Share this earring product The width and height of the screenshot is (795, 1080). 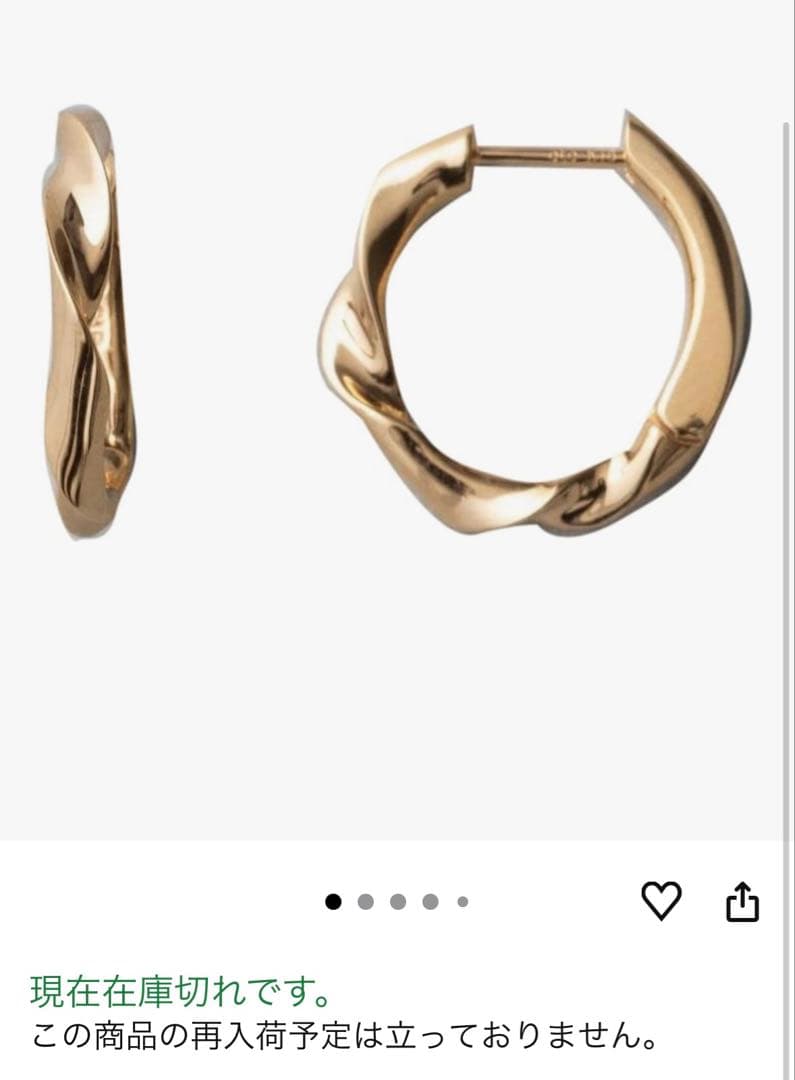click(741, 902)
